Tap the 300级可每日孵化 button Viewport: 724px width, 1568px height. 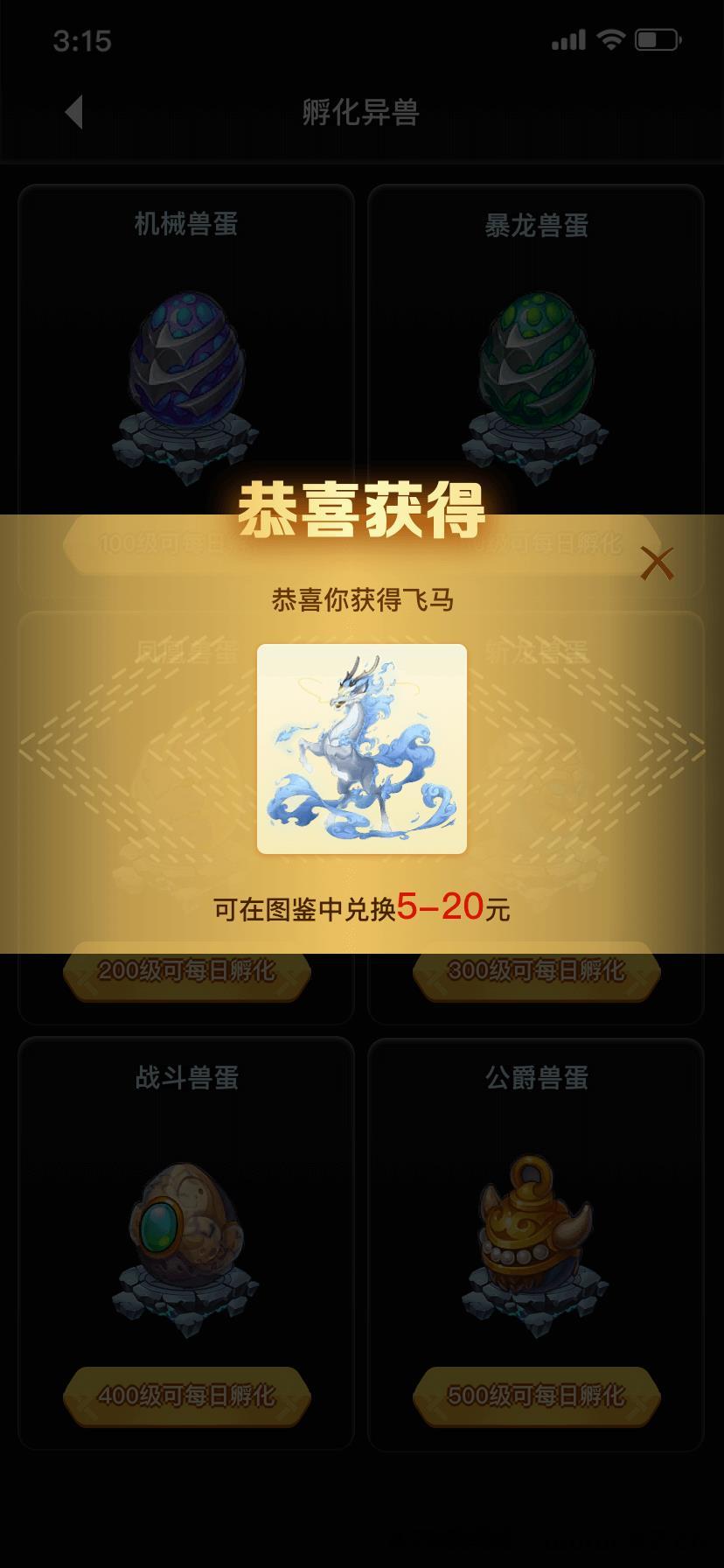[x=536, y=971]
